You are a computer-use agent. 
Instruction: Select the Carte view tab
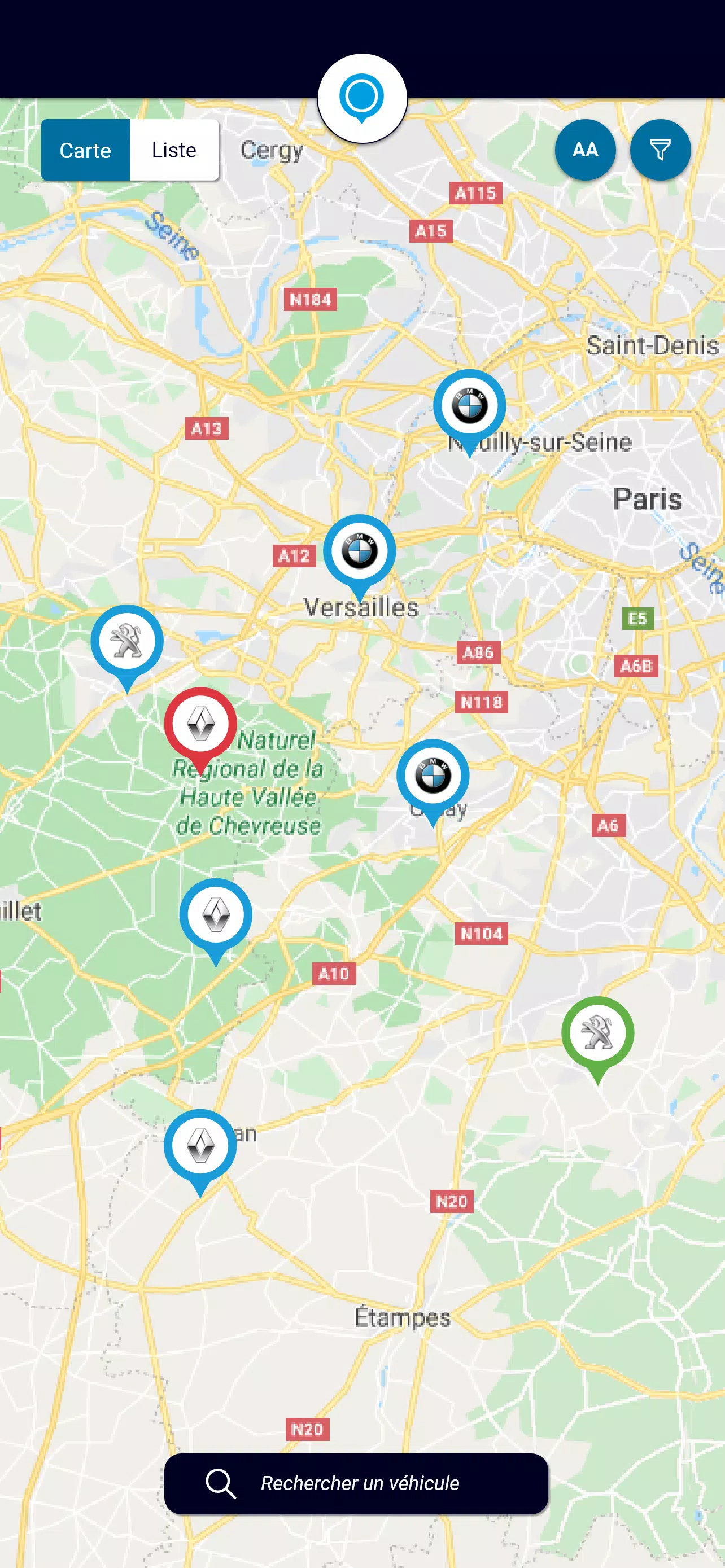pos(85,150)
